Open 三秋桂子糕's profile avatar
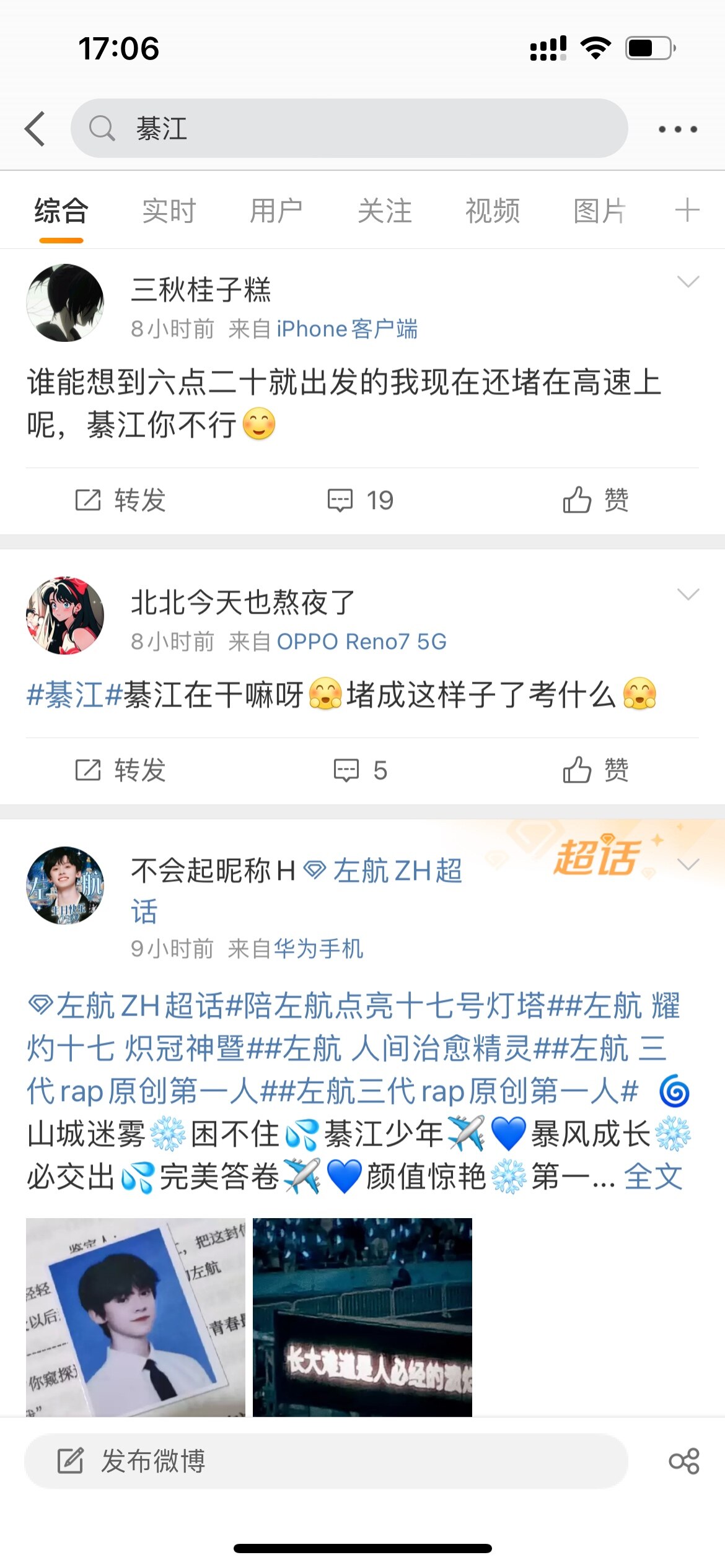The width and height of the screenshot is (725, 1568). click(65, 303)
